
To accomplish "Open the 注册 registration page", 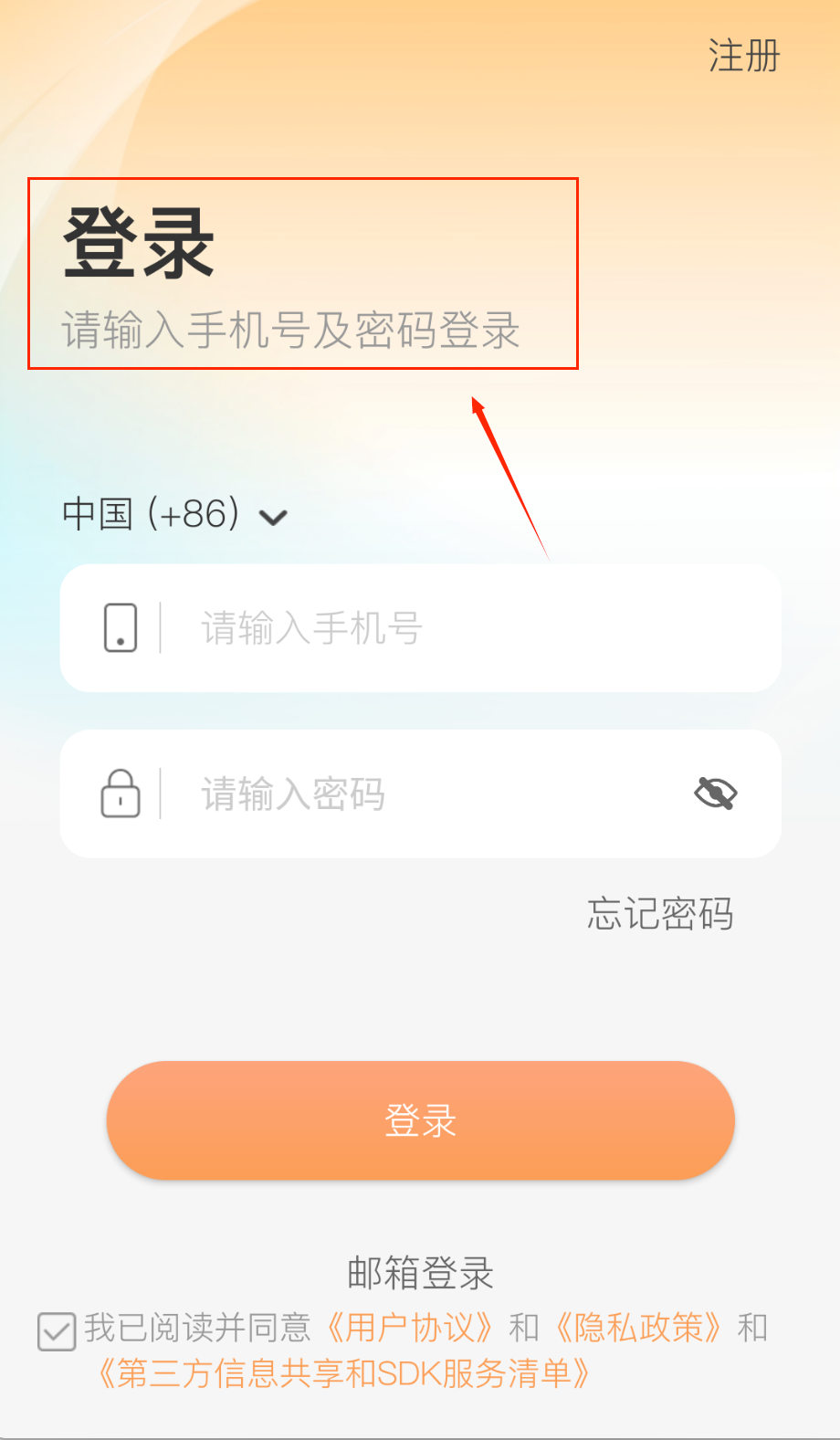I will click(744, 57).
